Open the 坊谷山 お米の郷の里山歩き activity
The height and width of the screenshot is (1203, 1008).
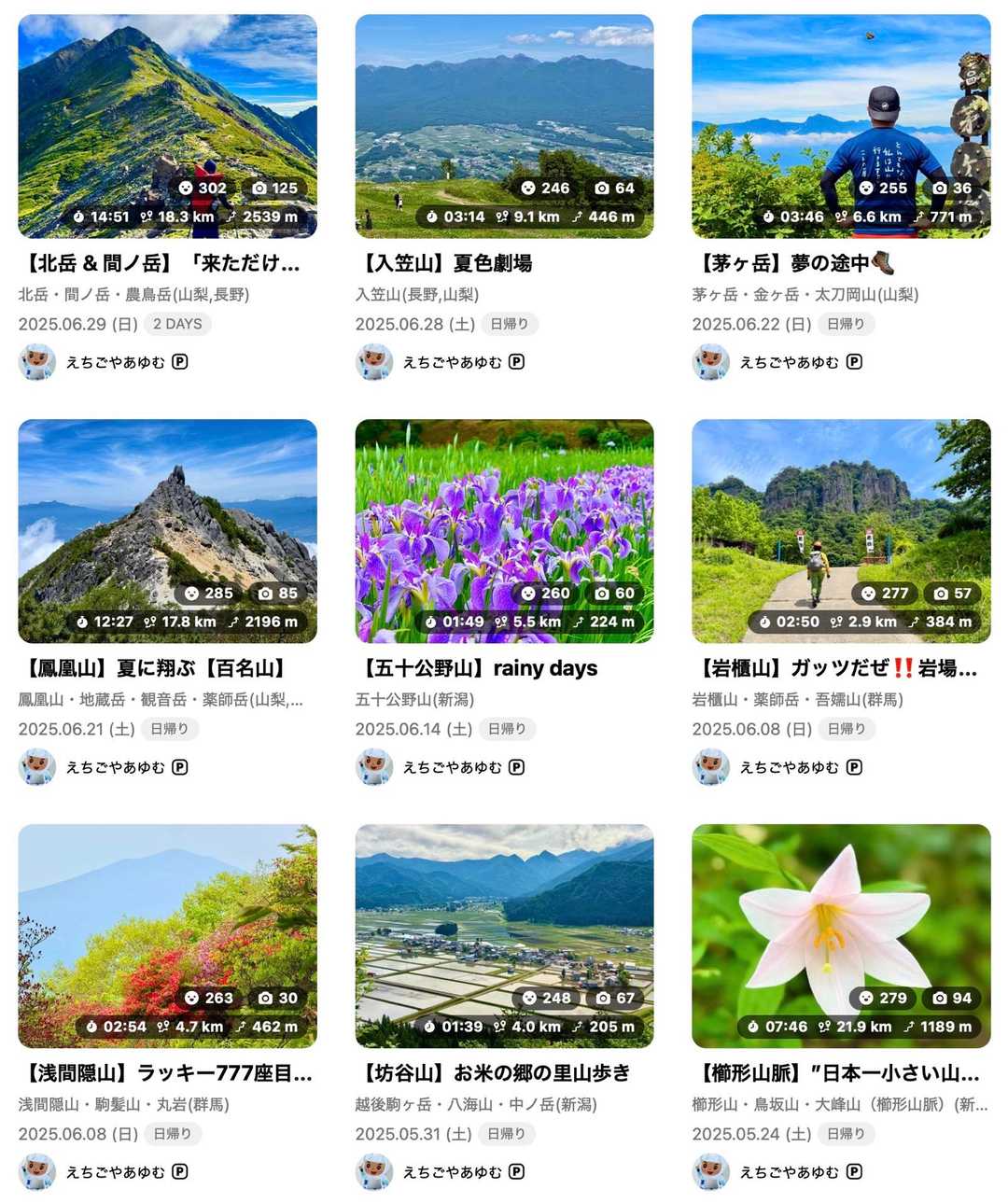(495, 1073)
